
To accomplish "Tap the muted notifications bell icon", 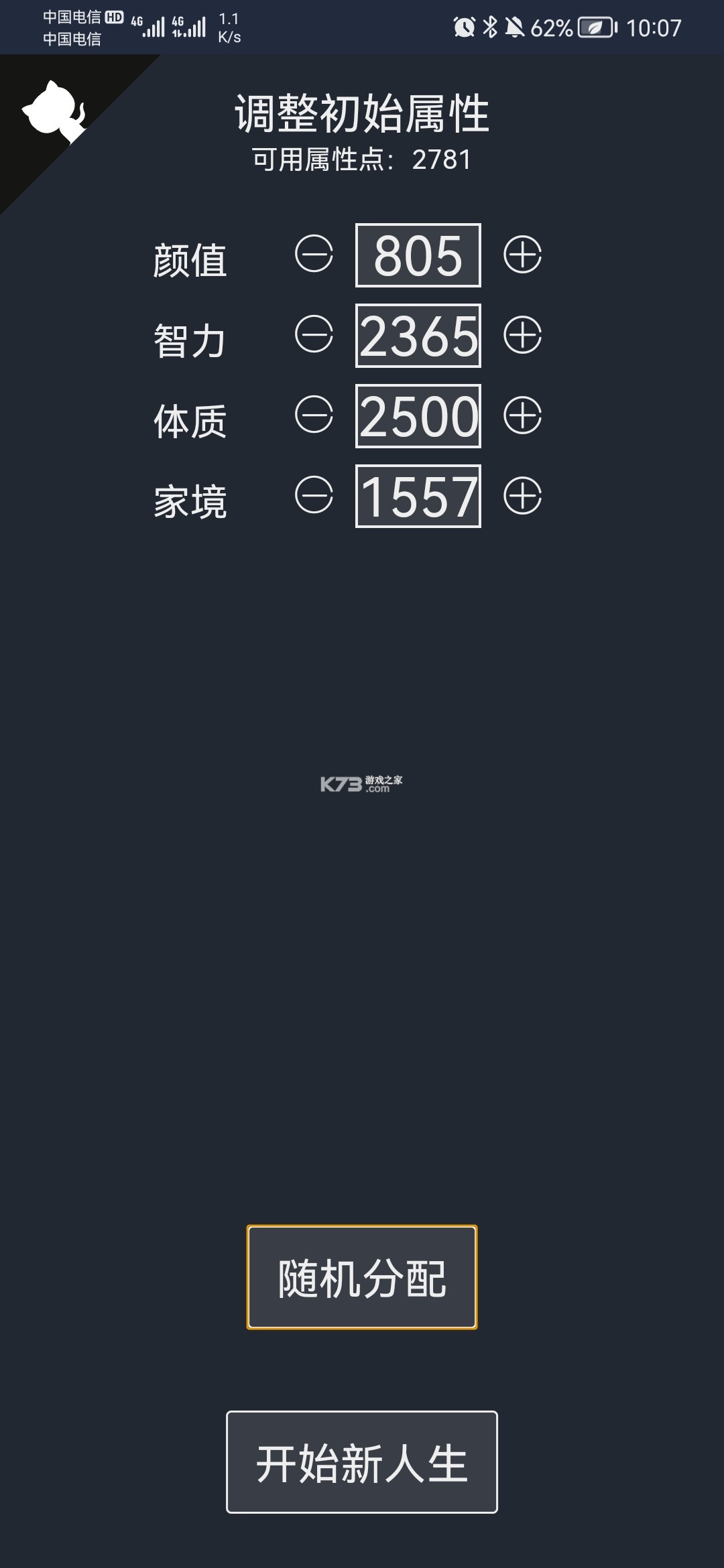I will (514, 27).
